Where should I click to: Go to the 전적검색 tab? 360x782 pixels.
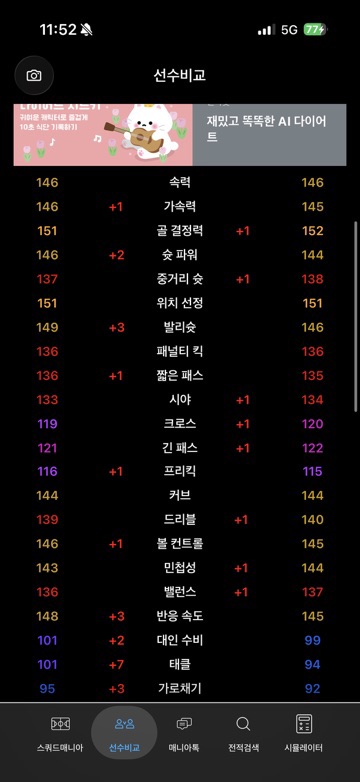(243, 734)
